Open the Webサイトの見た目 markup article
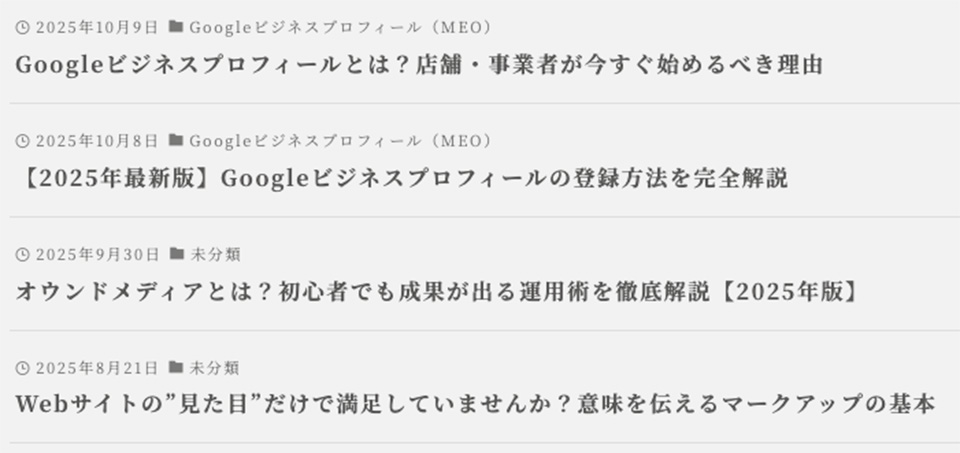 point(475,404)
